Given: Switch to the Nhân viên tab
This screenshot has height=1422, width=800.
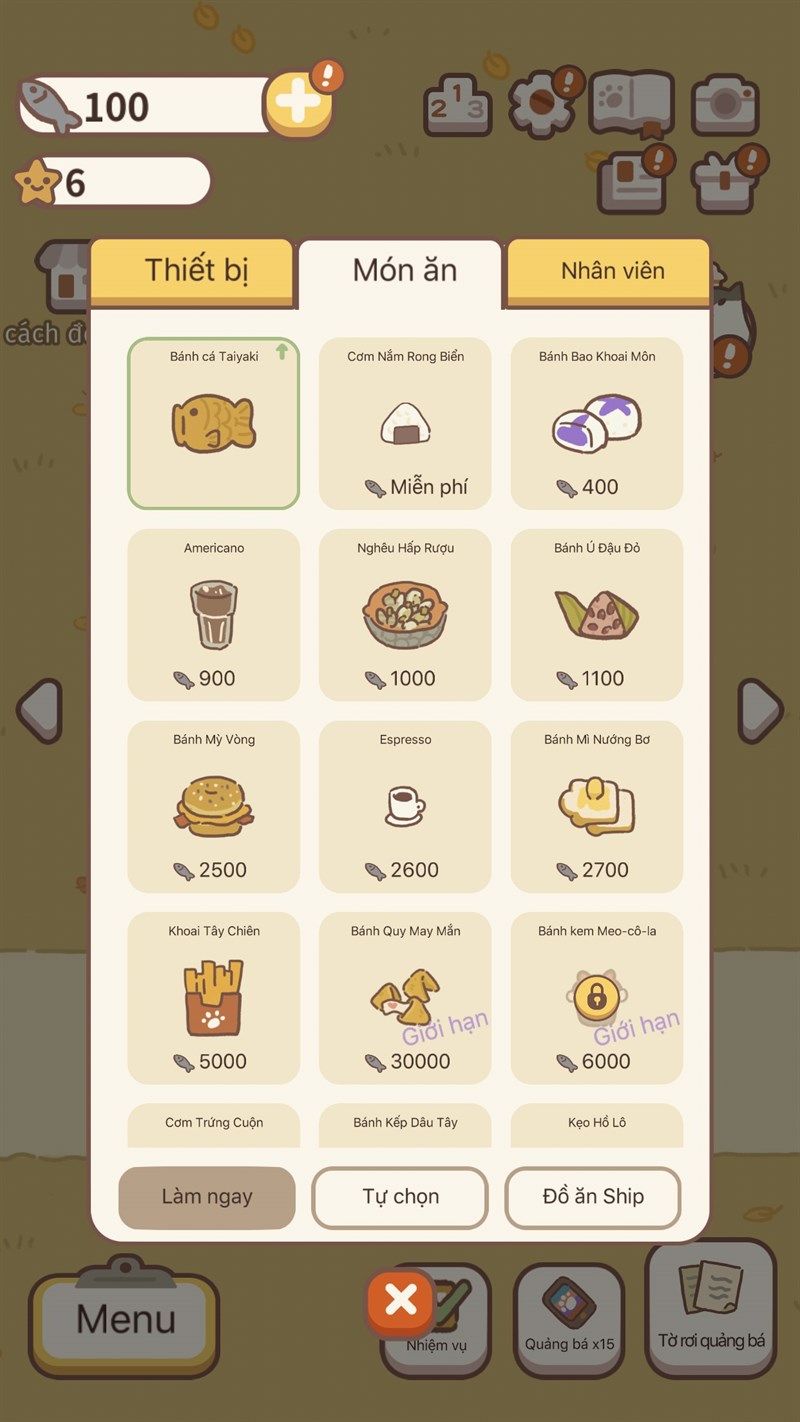Looking at the screenshot, I should [611, 270].
